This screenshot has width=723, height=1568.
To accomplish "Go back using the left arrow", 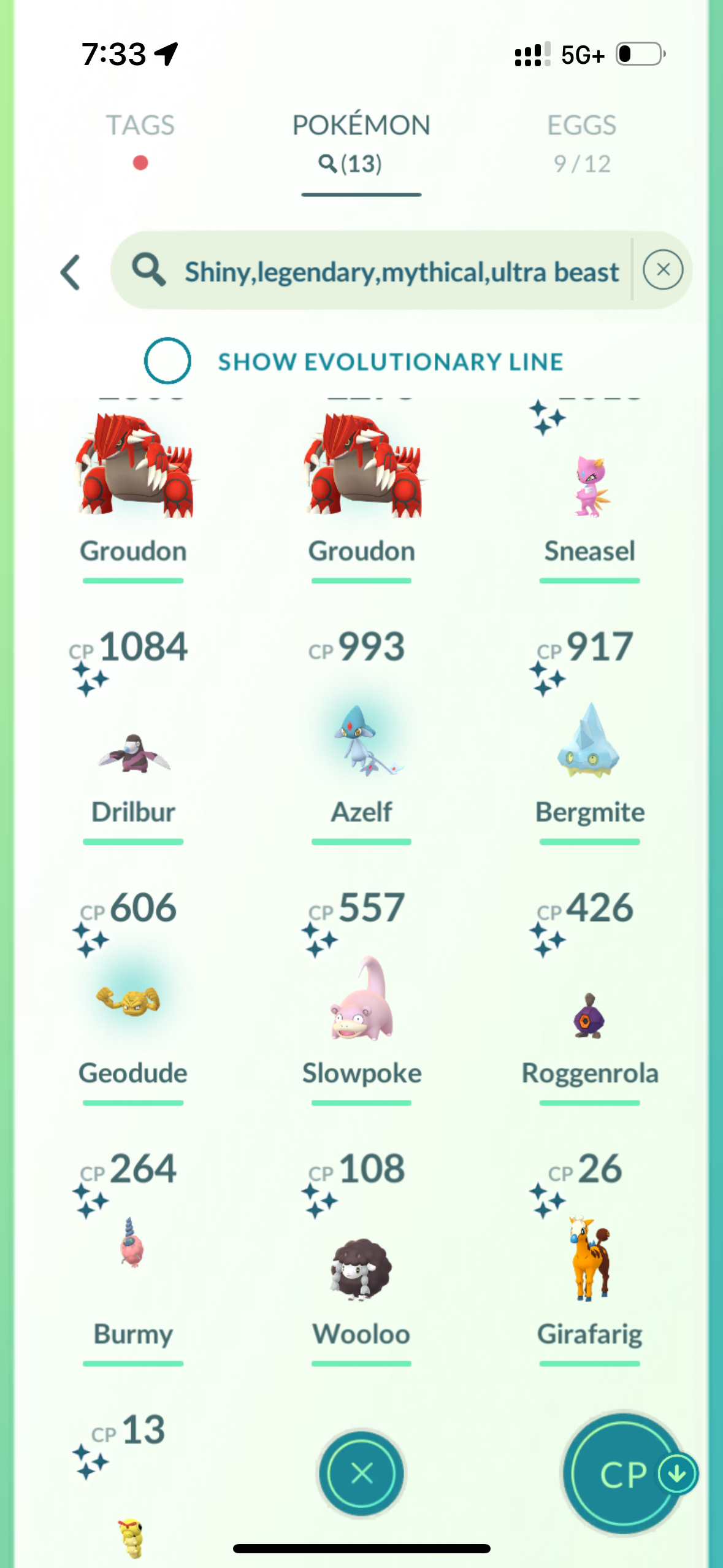I will pos(71,272).
